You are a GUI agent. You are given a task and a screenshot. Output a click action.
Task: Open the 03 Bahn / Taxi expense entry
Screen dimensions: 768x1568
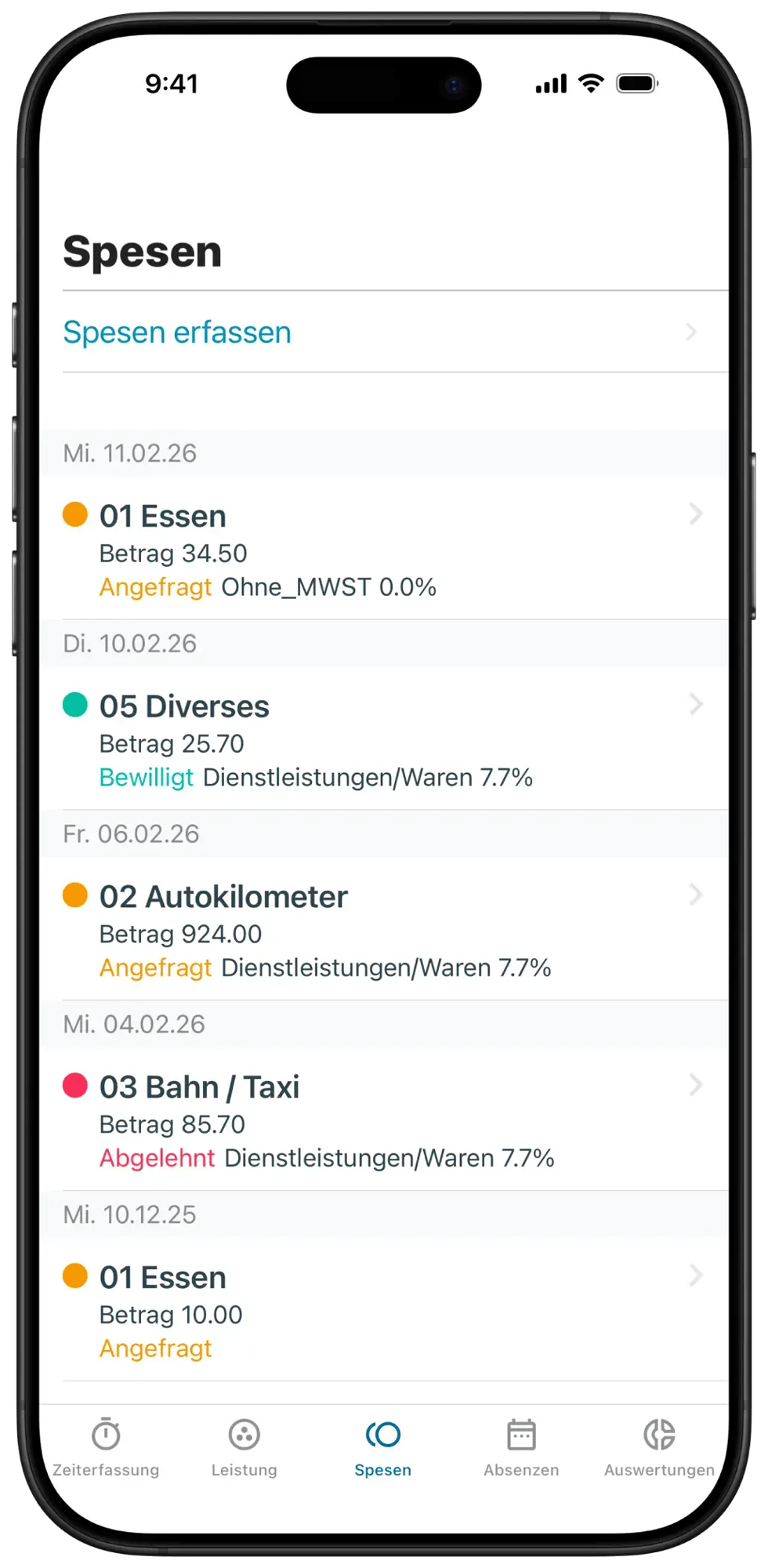(201, 1086)
